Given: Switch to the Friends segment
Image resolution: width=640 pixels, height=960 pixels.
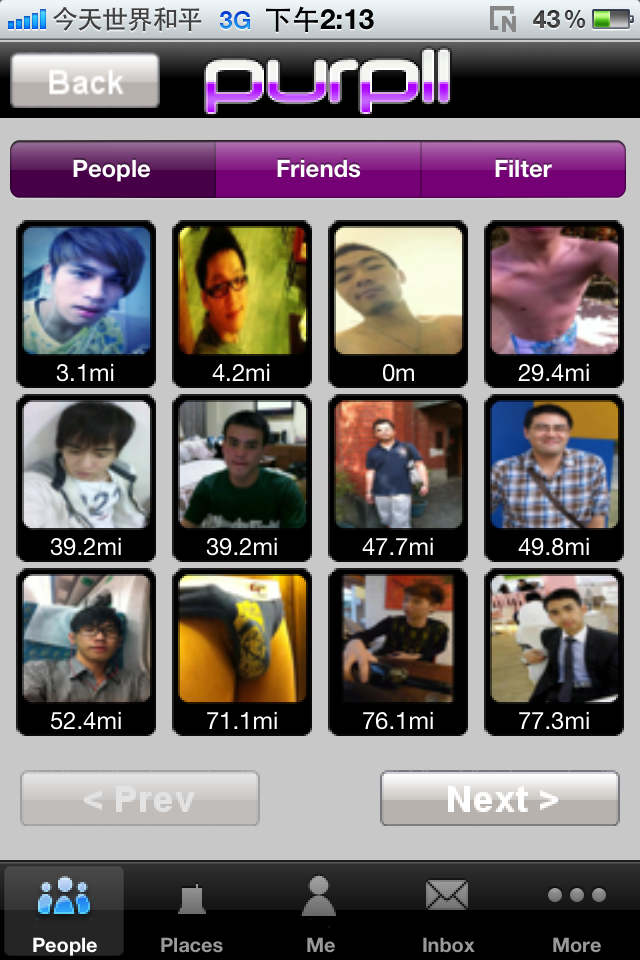Looking at the screenshot, I should (318, 169).
